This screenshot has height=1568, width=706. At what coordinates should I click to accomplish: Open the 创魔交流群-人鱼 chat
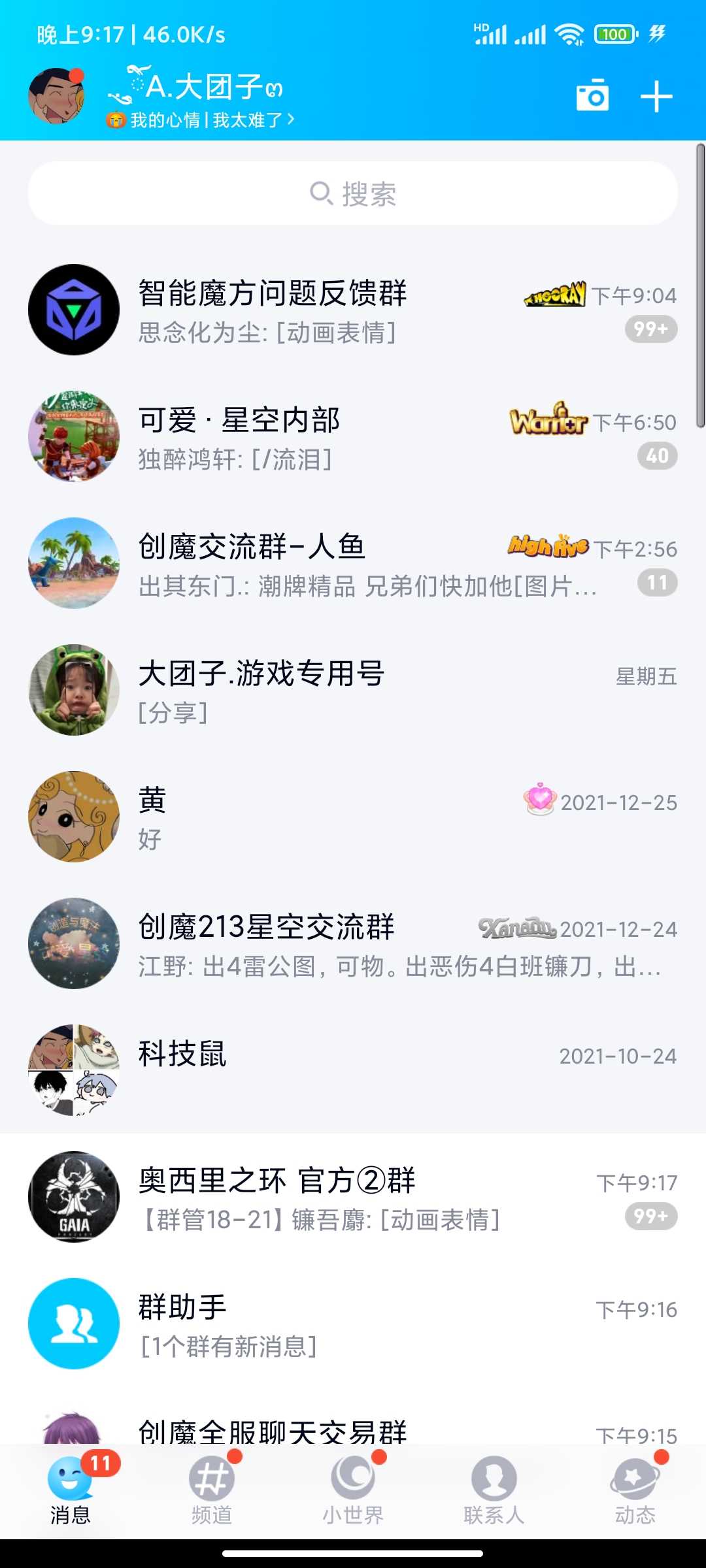click(x=353, y=563)
